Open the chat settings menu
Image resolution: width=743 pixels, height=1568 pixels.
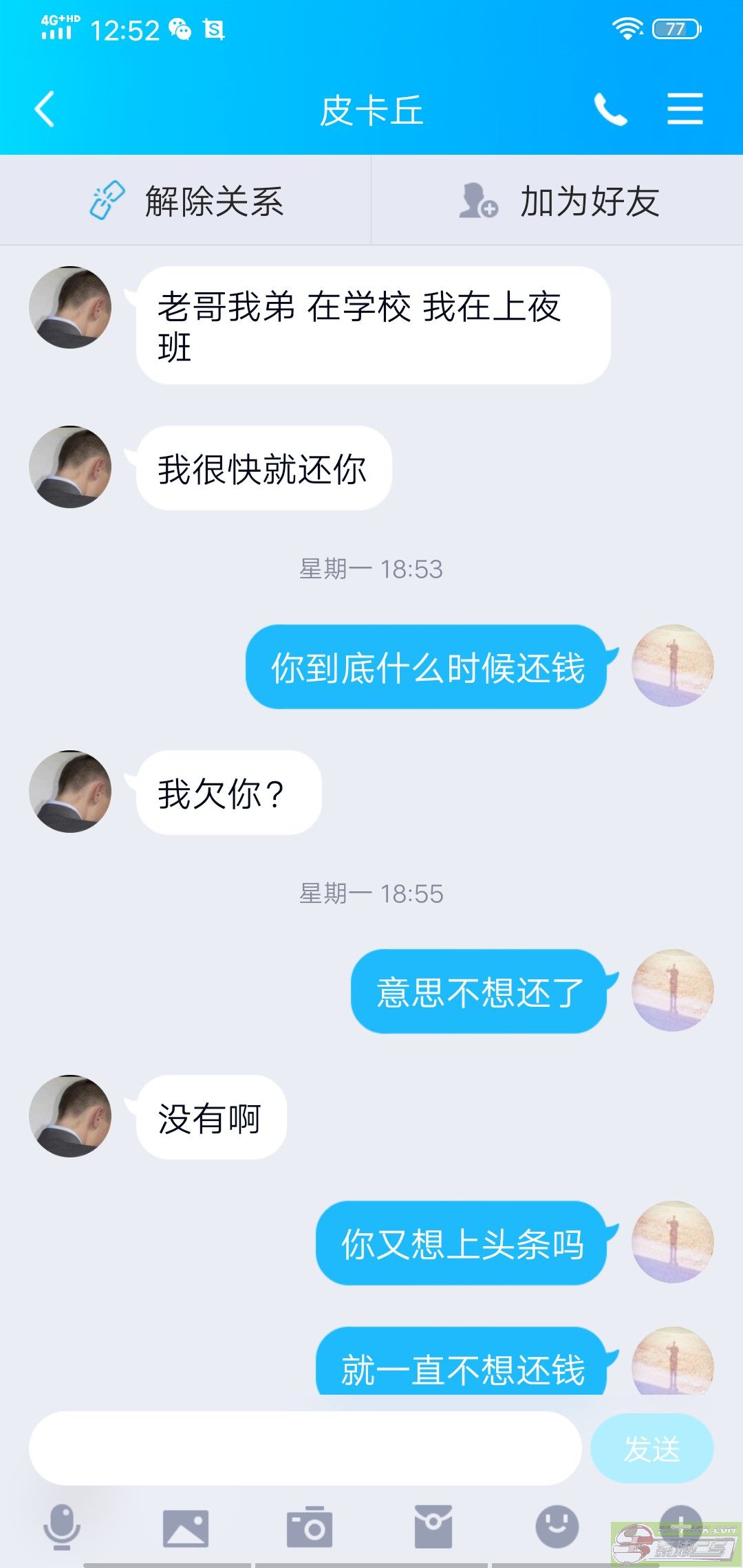(685, 109)
